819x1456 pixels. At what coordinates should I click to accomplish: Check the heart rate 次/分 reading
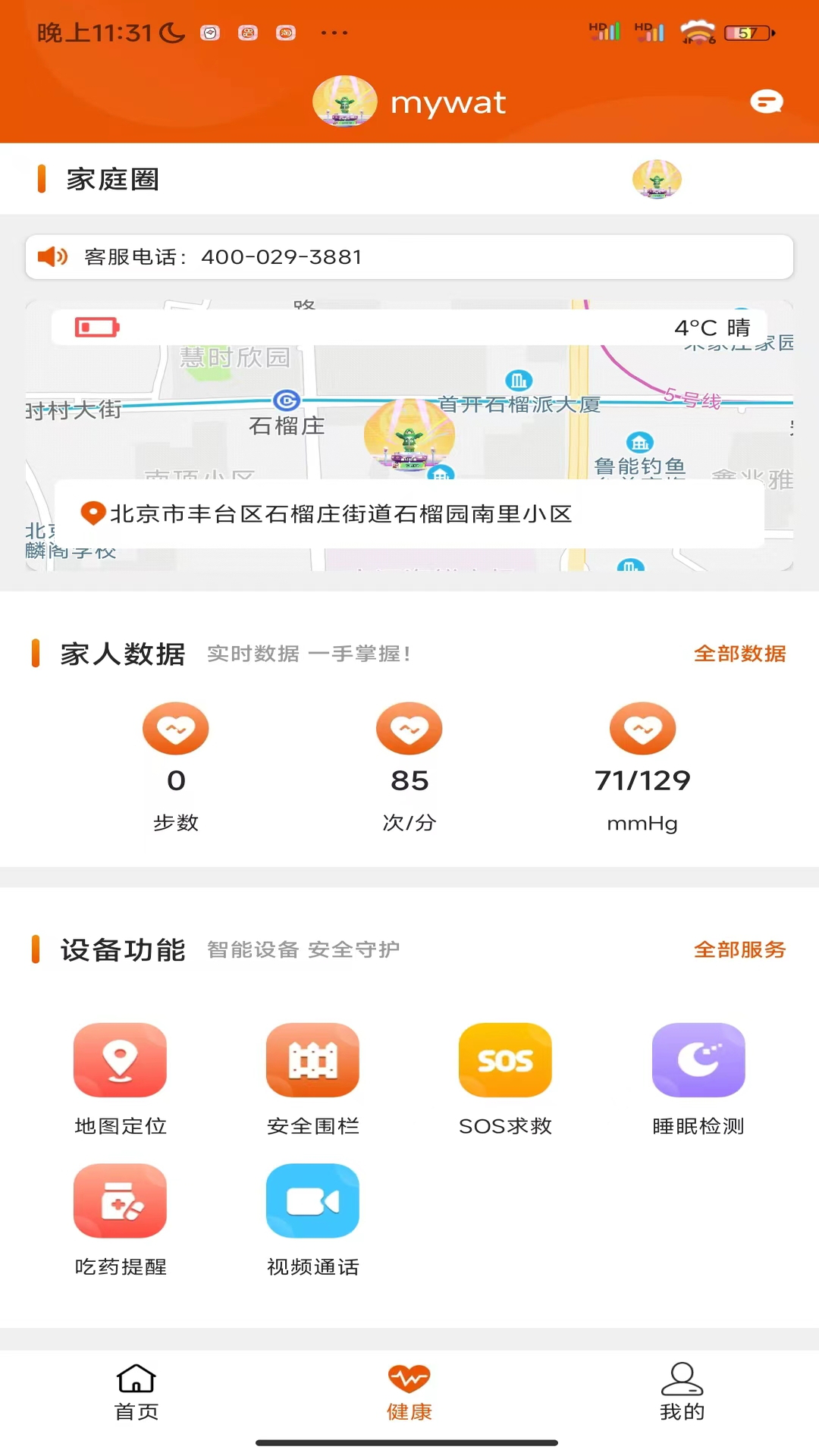tap(409, 767)
